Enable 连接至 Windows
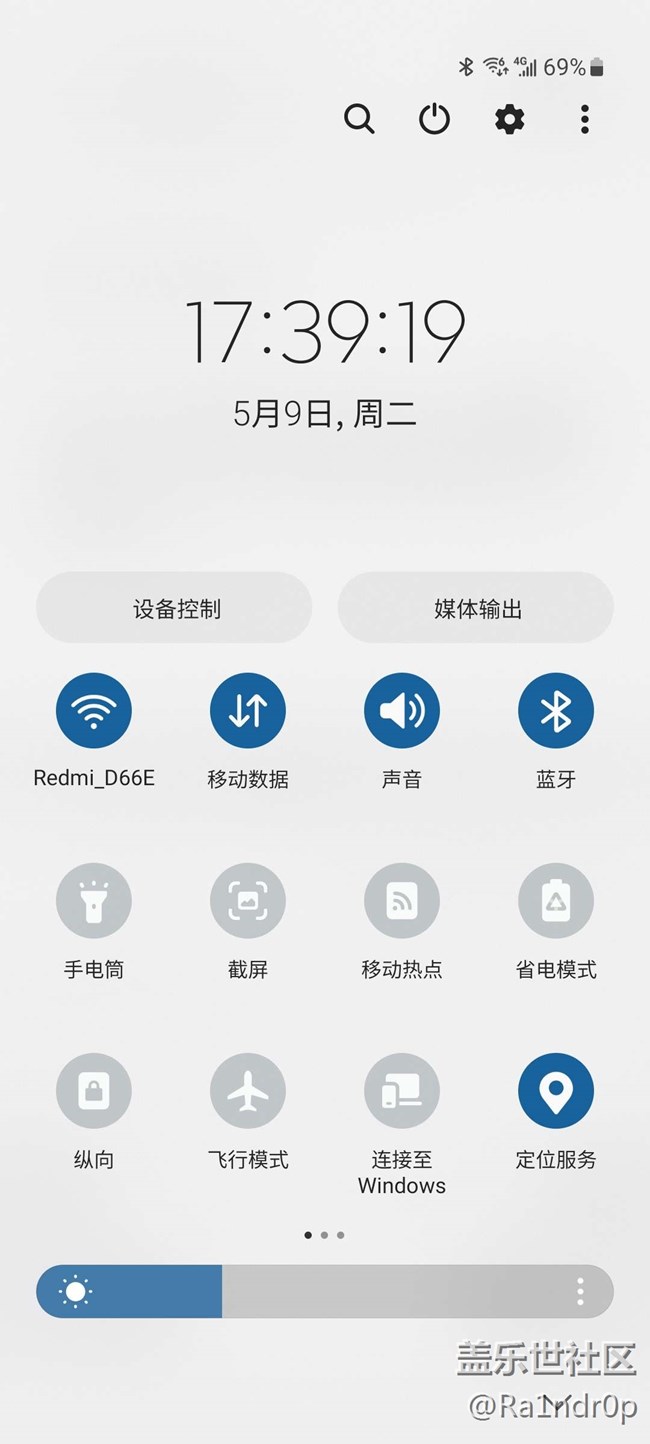The width and height of the screenshot is (650, 1444). click(402, 1091)
